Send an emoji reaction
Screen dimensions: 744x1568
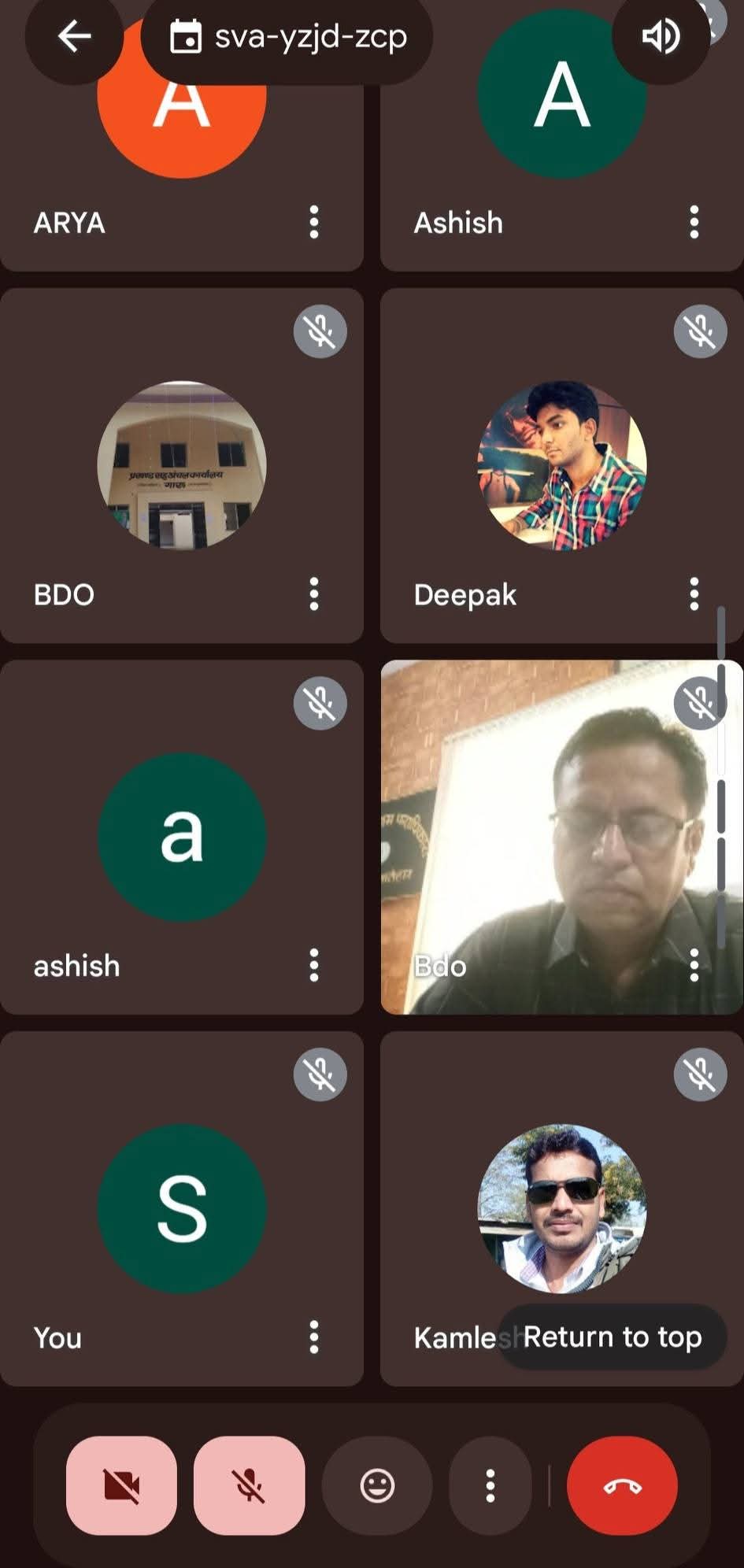pyautogui.click(x=377, y=1486)
